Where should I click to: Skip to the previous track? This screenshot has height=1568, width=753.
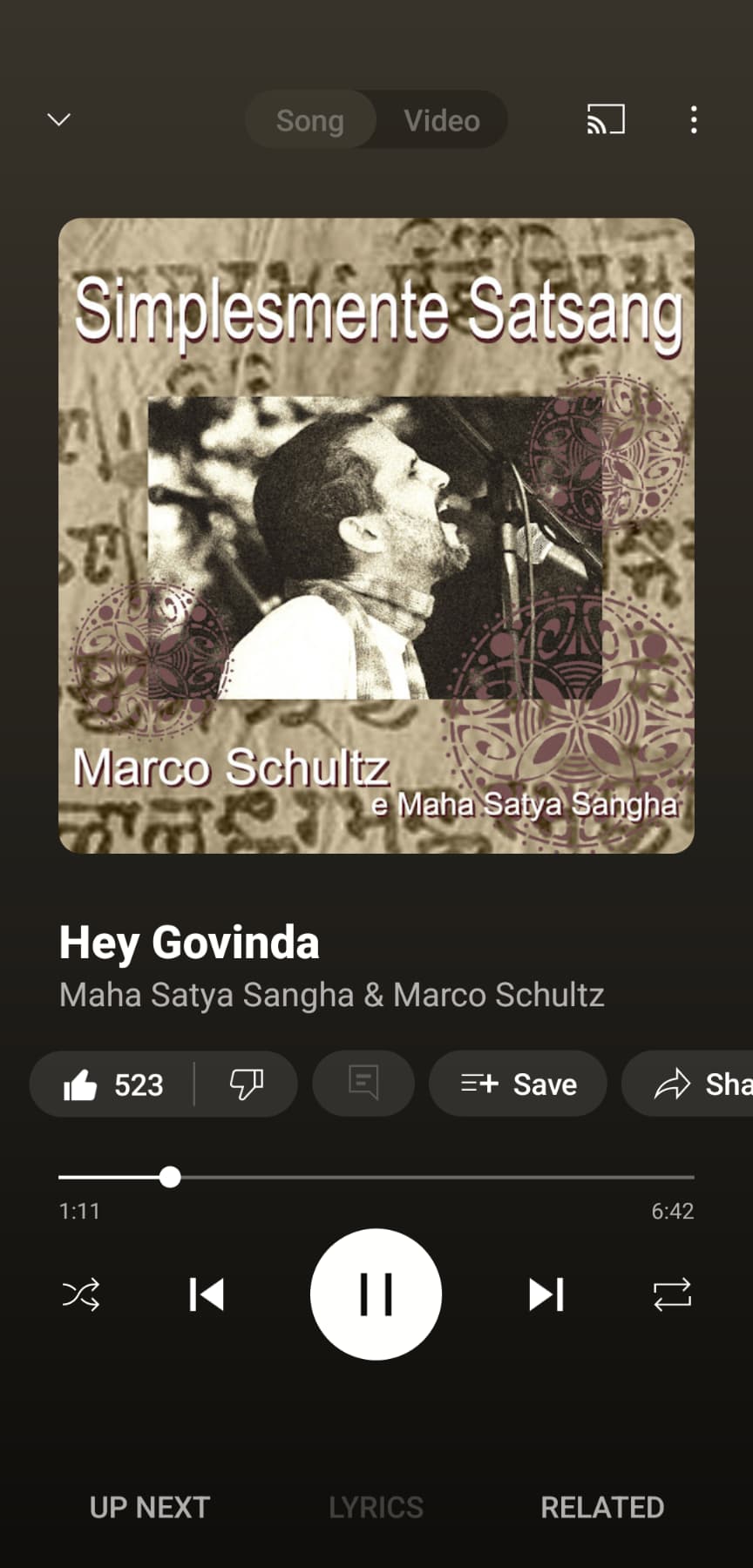coord(207,1294)
